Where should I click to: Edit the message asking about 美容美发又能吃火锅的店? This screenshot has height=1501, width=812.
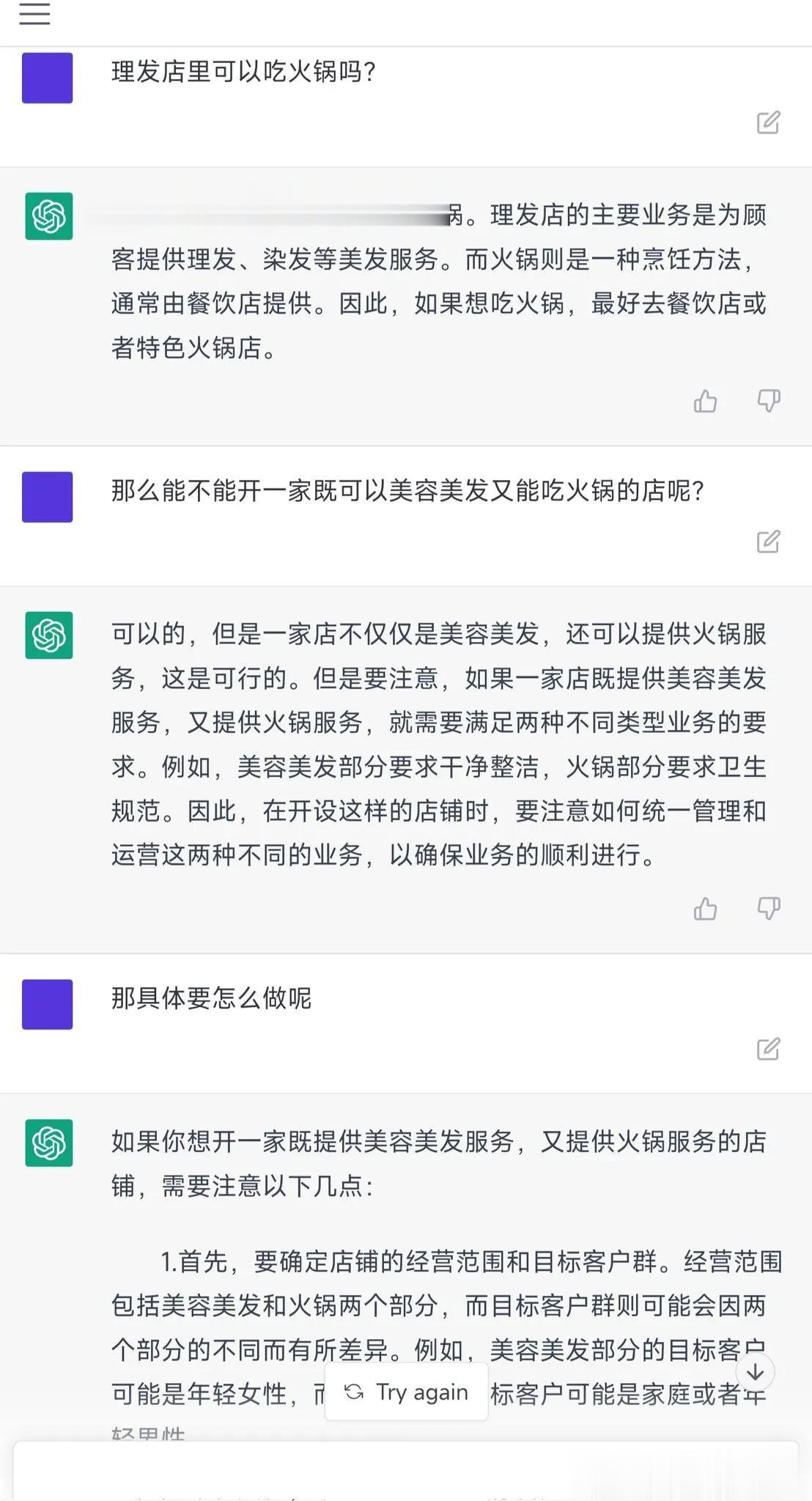tap(768, 542)
